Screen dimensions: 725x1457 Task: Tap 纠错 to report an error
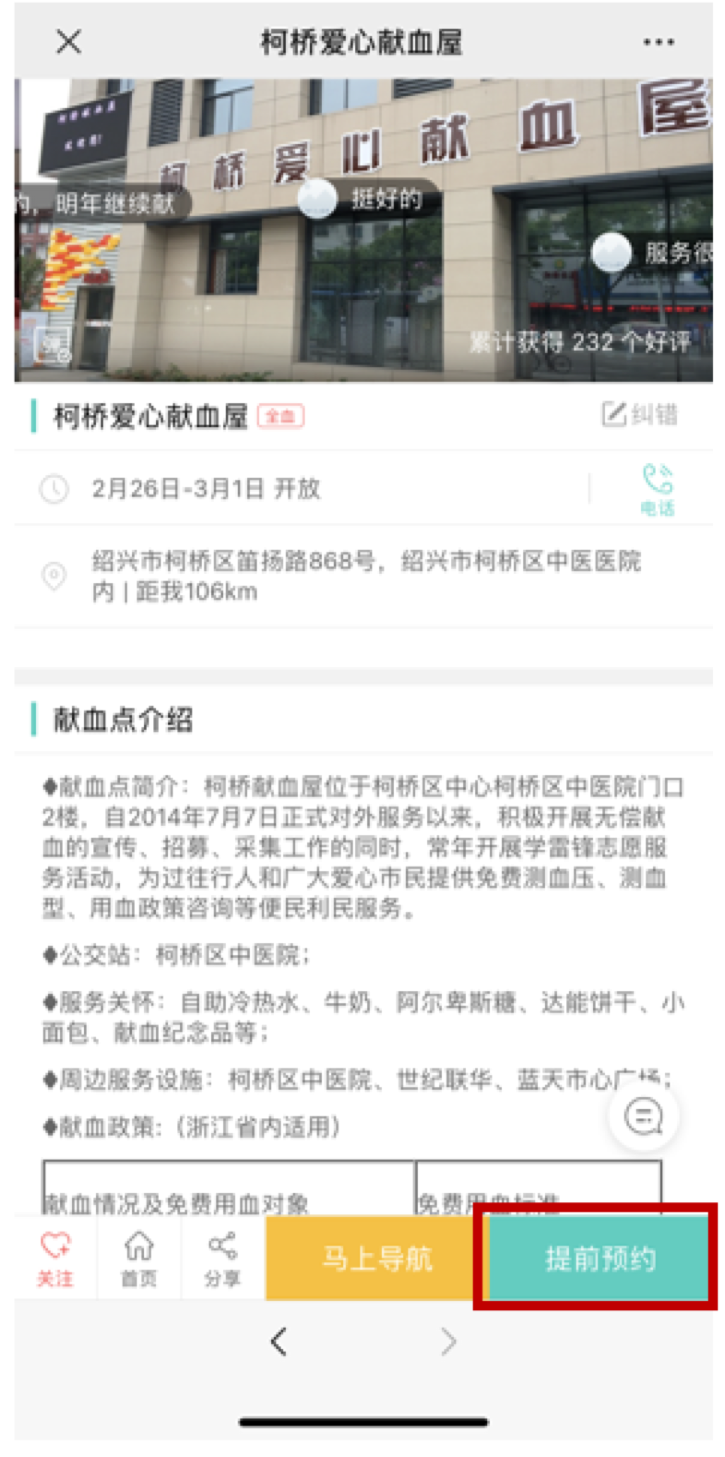tap(640, 415)
